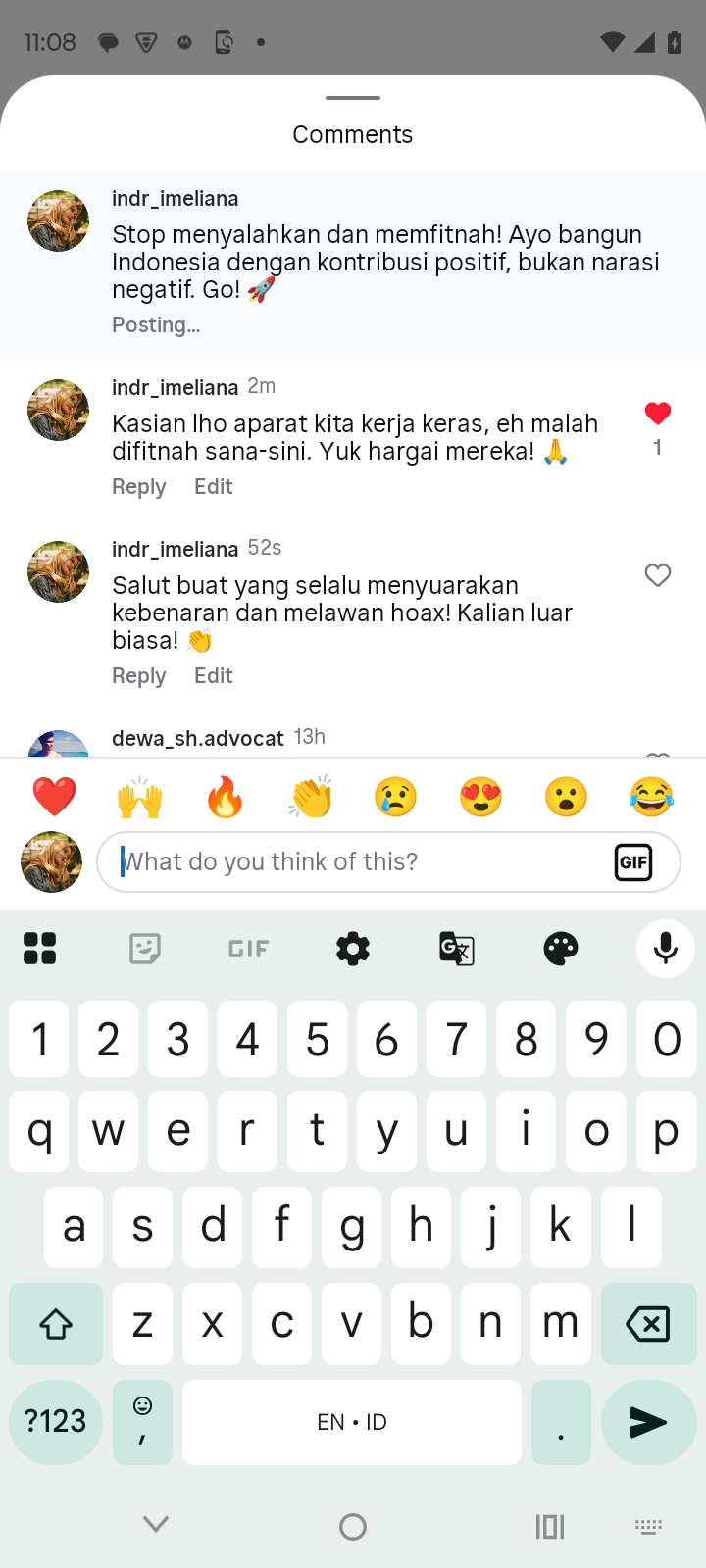Insert the clapping hands quick emoji
Image resolution: width=706 pixels, height=1568 pixels.
311,797
